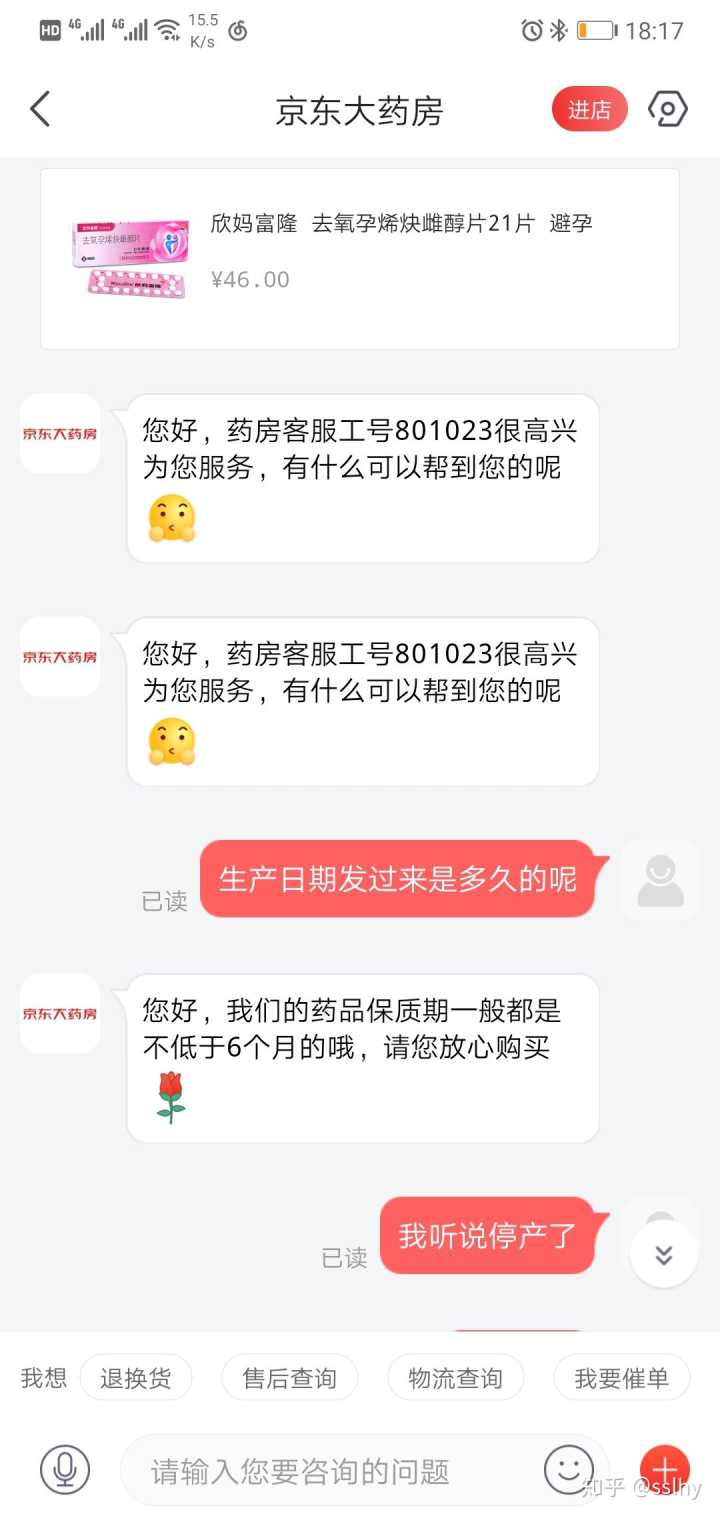Image resolution: width=720 pixels, height=1520 pixels.
Task: Go back from the 京东大药房 chat
Action: coord(40,109)
